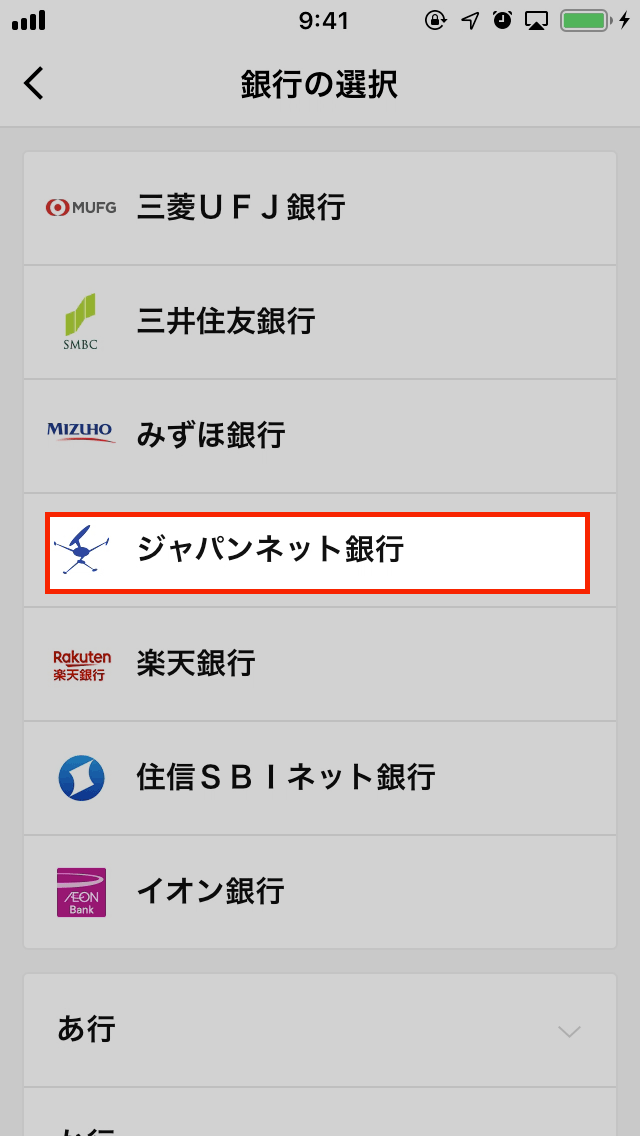Go back using the top-left arrow

pos(34,83)
